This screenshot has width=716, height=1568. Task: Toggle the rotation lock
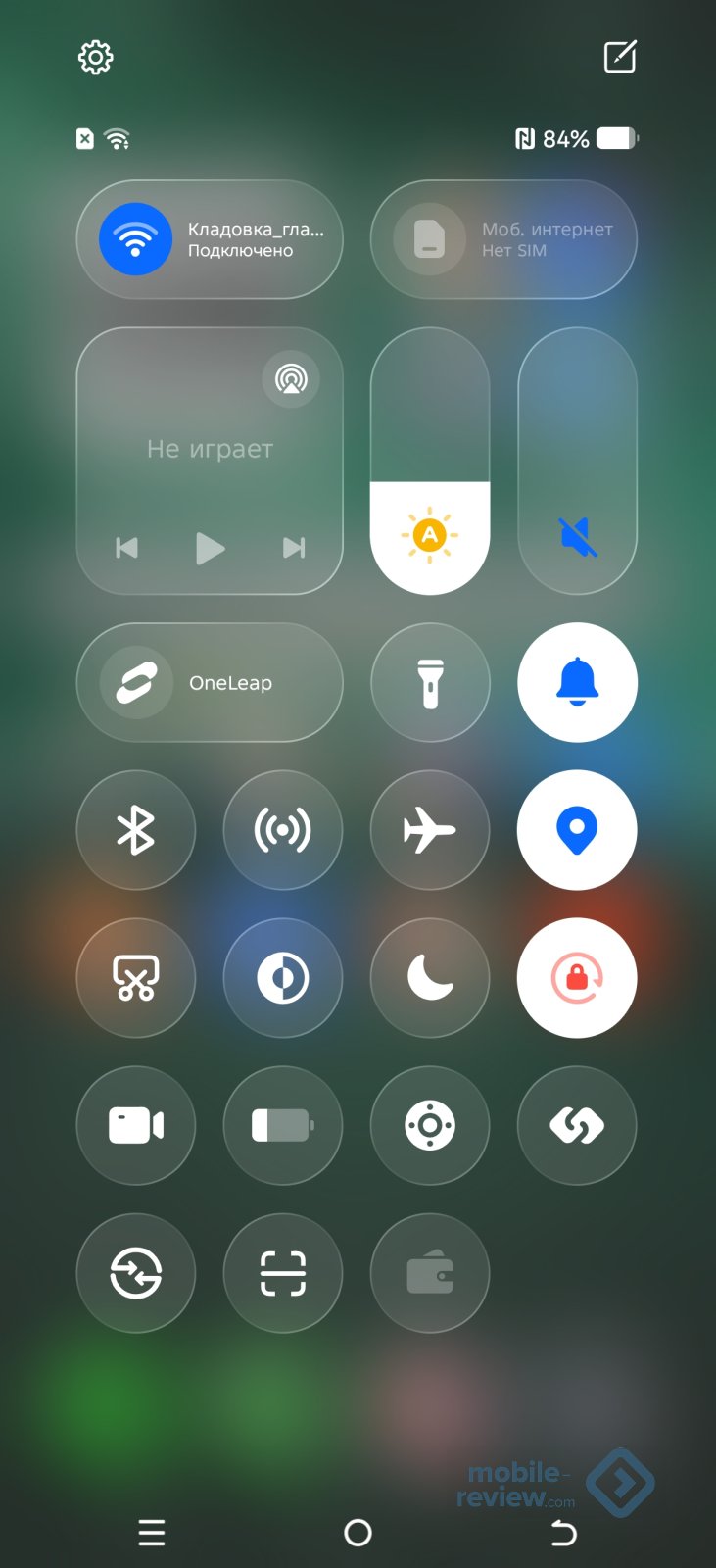point(577,978)
